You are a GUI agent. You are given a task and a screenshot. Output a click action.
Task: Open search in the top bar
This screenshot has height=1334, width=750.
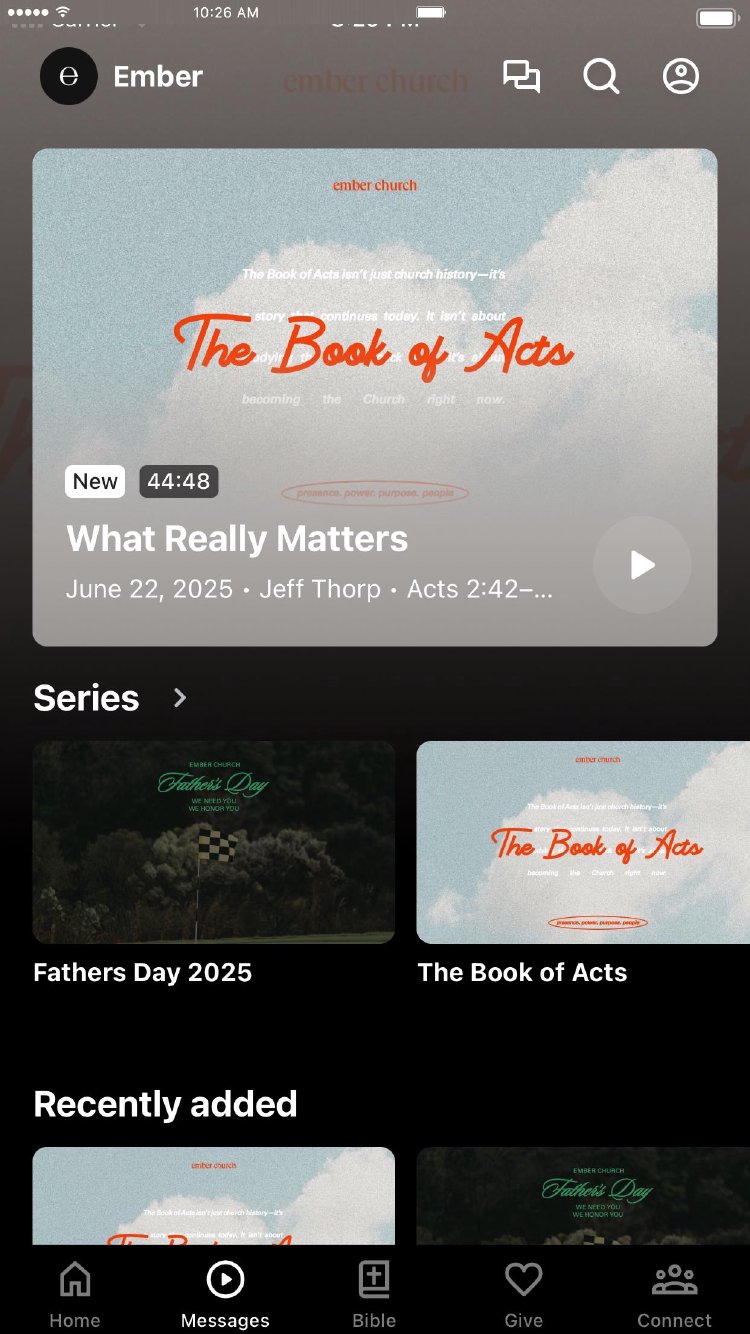[x=601, y=77]
